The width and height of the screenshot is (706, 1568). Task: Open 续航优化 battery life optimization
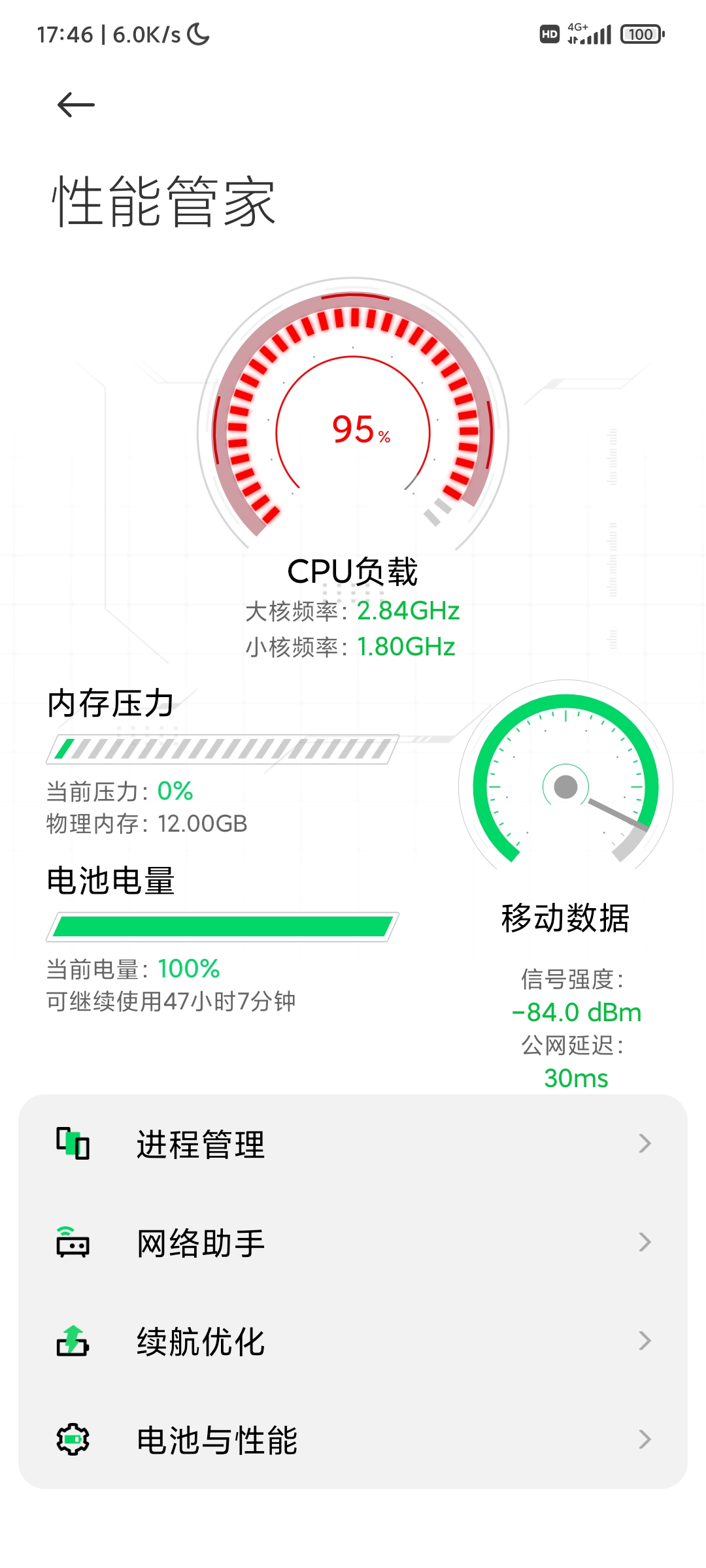[353, 1341]
